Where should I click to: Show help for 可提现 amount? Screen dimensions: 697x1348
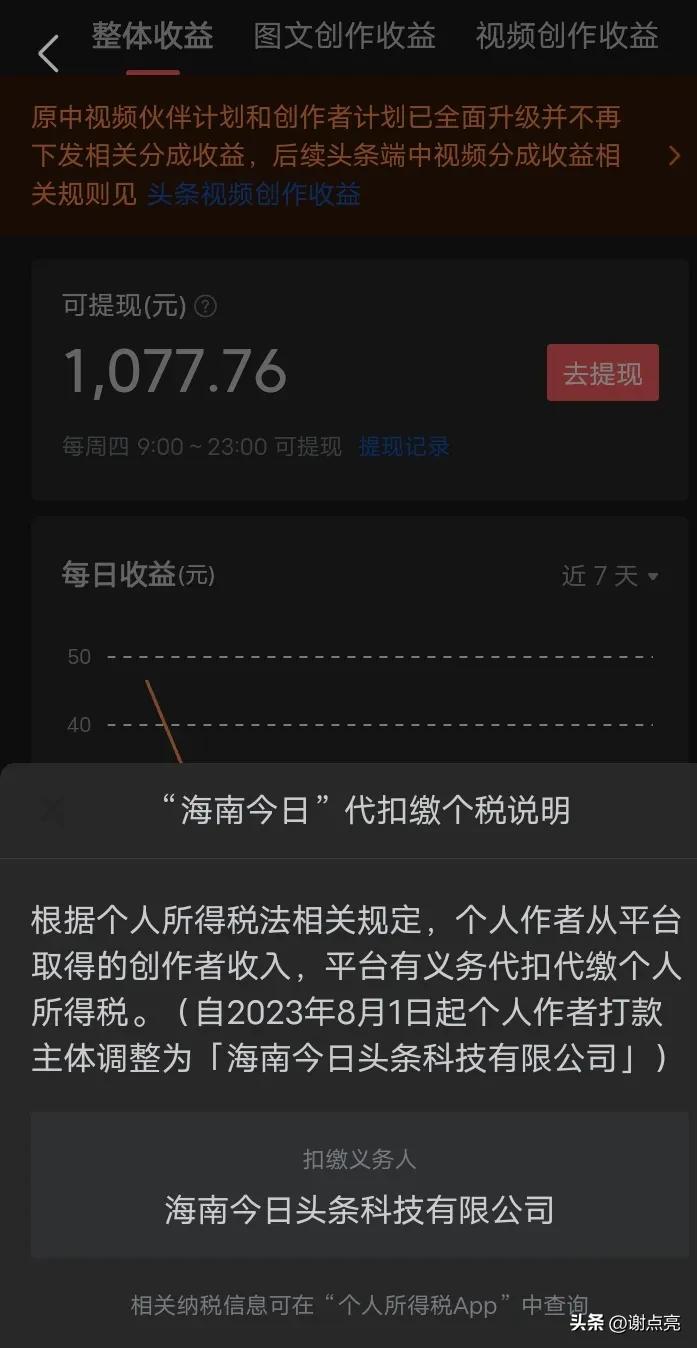205,306
